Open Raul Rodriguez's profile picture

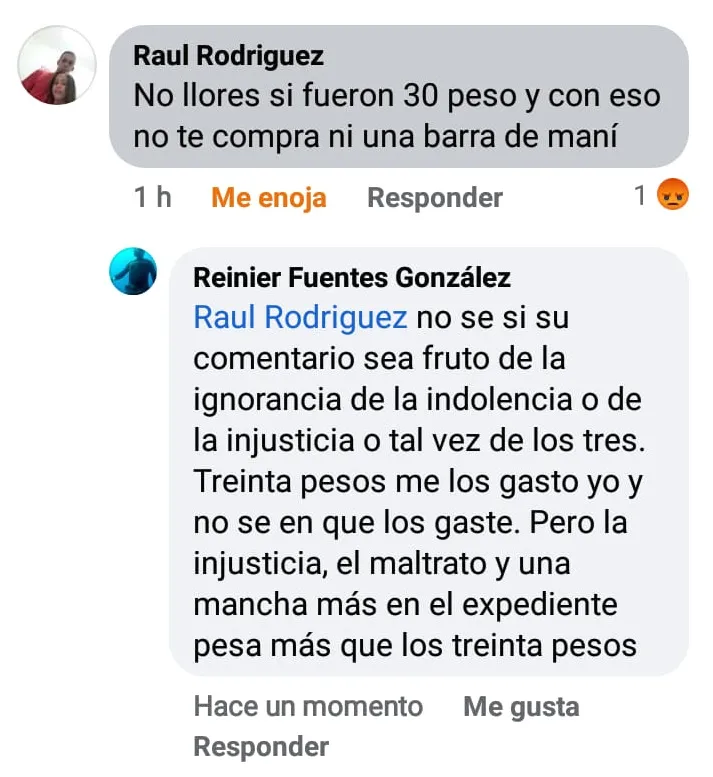tap(58, 65)
